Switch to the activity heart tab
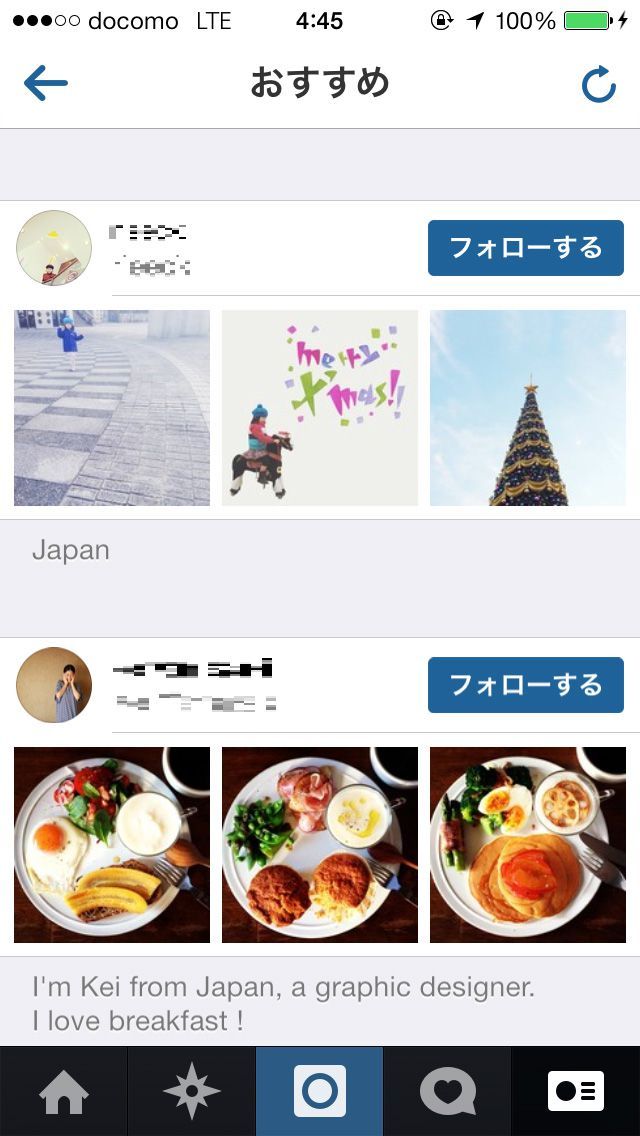 coord(448,1091)
